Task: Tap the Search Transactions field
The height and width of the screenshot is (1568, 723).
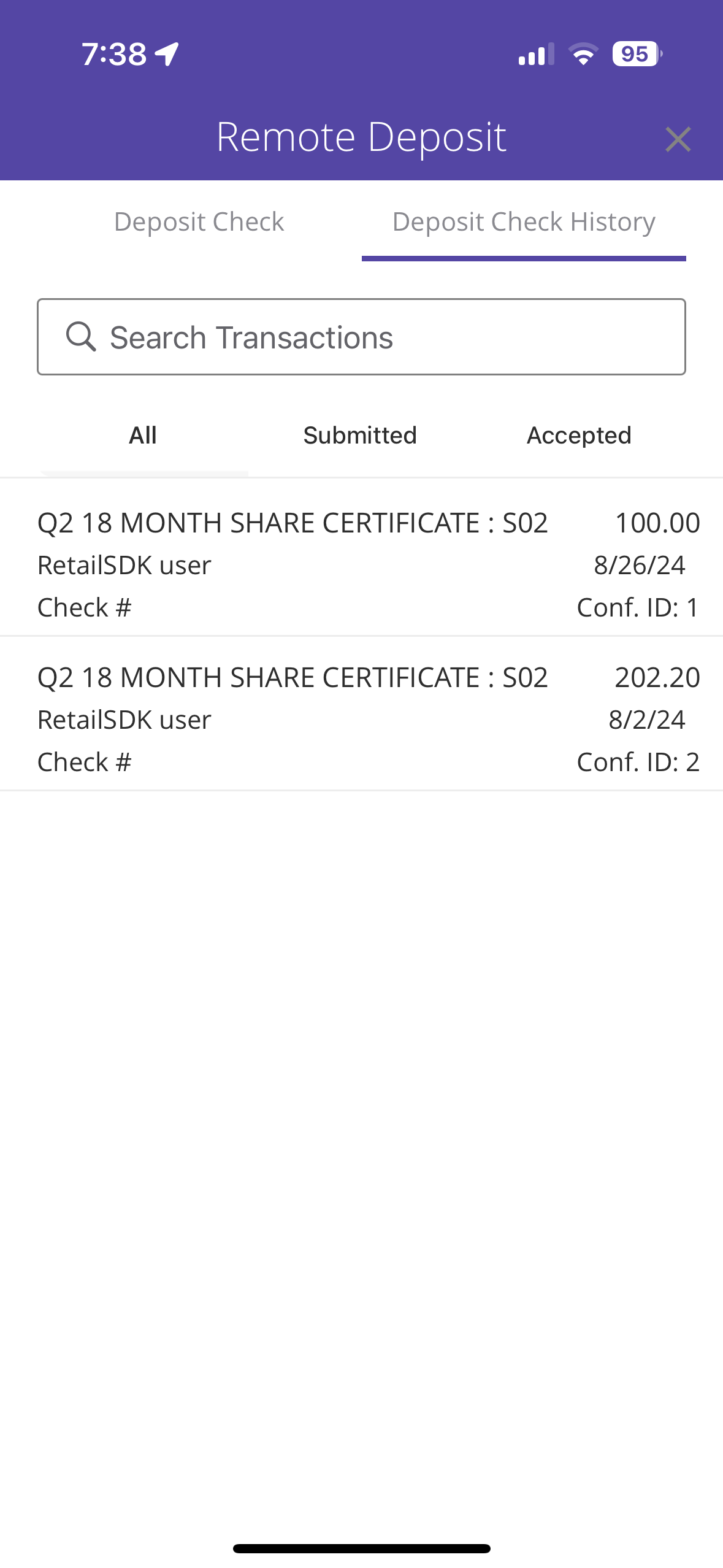Action: (x=361, y=337)
